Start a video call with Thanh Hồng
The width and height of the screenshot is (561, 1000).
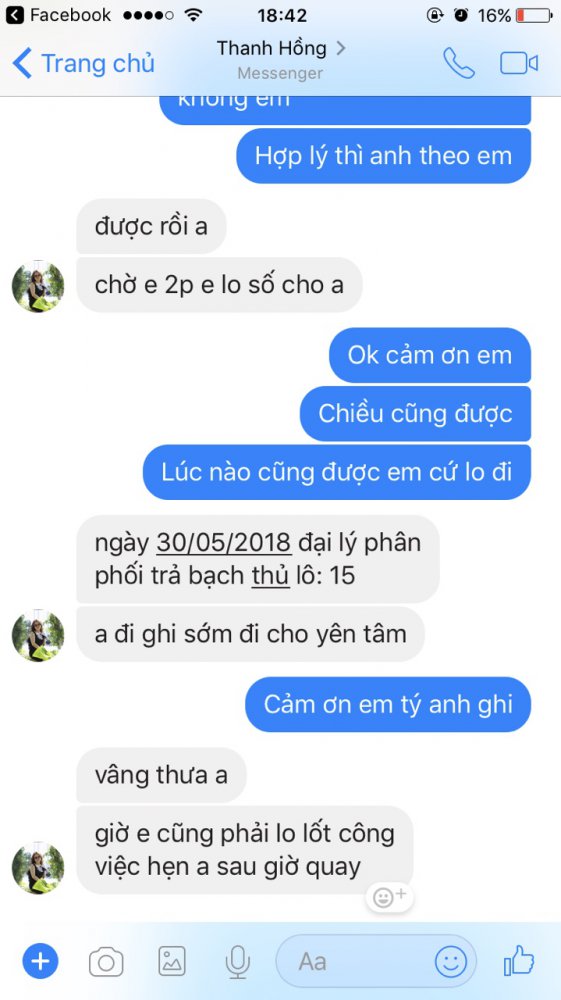[x=519, y=63]
